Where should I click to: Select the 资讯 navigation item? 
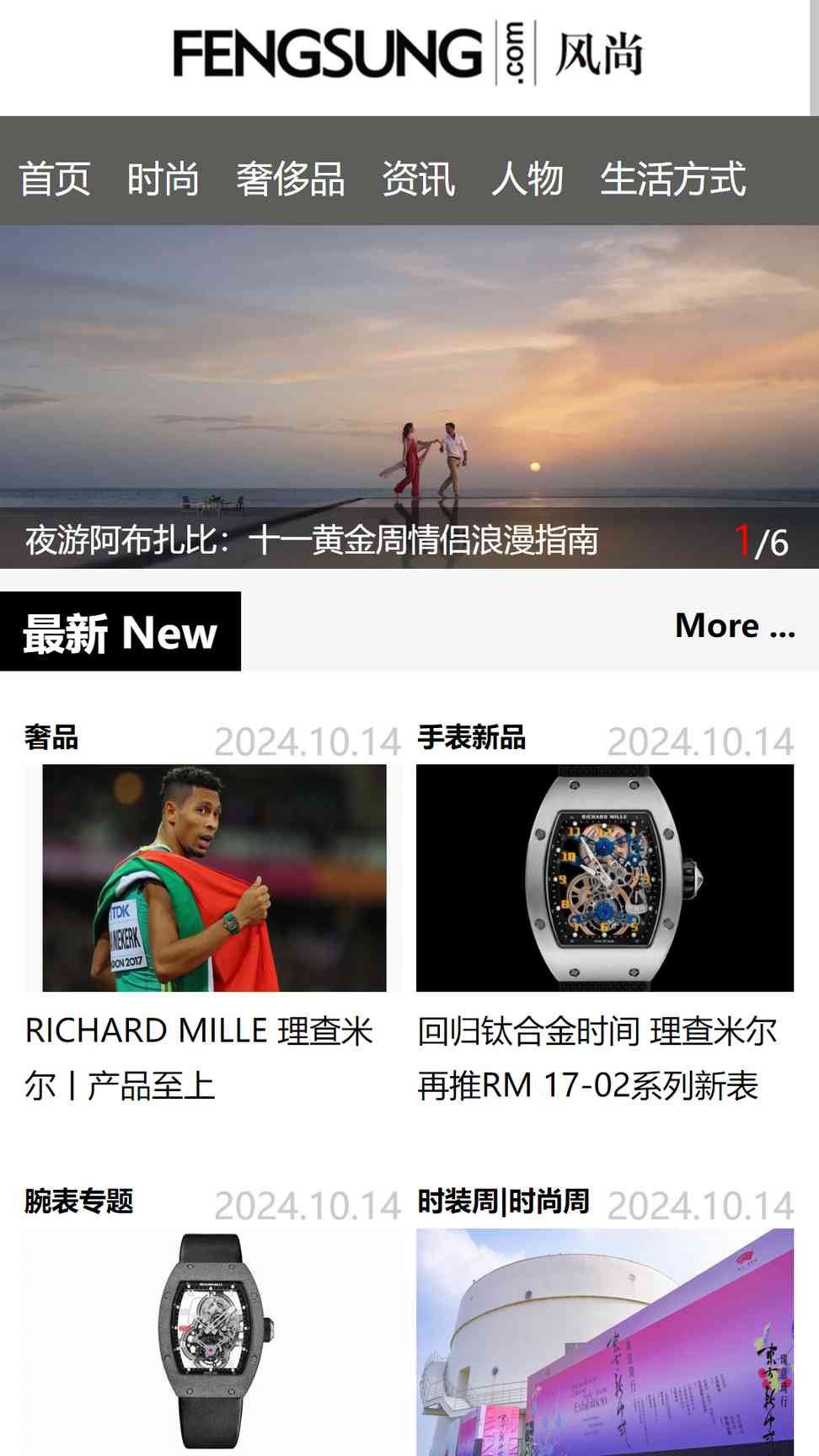coord(419,179)
